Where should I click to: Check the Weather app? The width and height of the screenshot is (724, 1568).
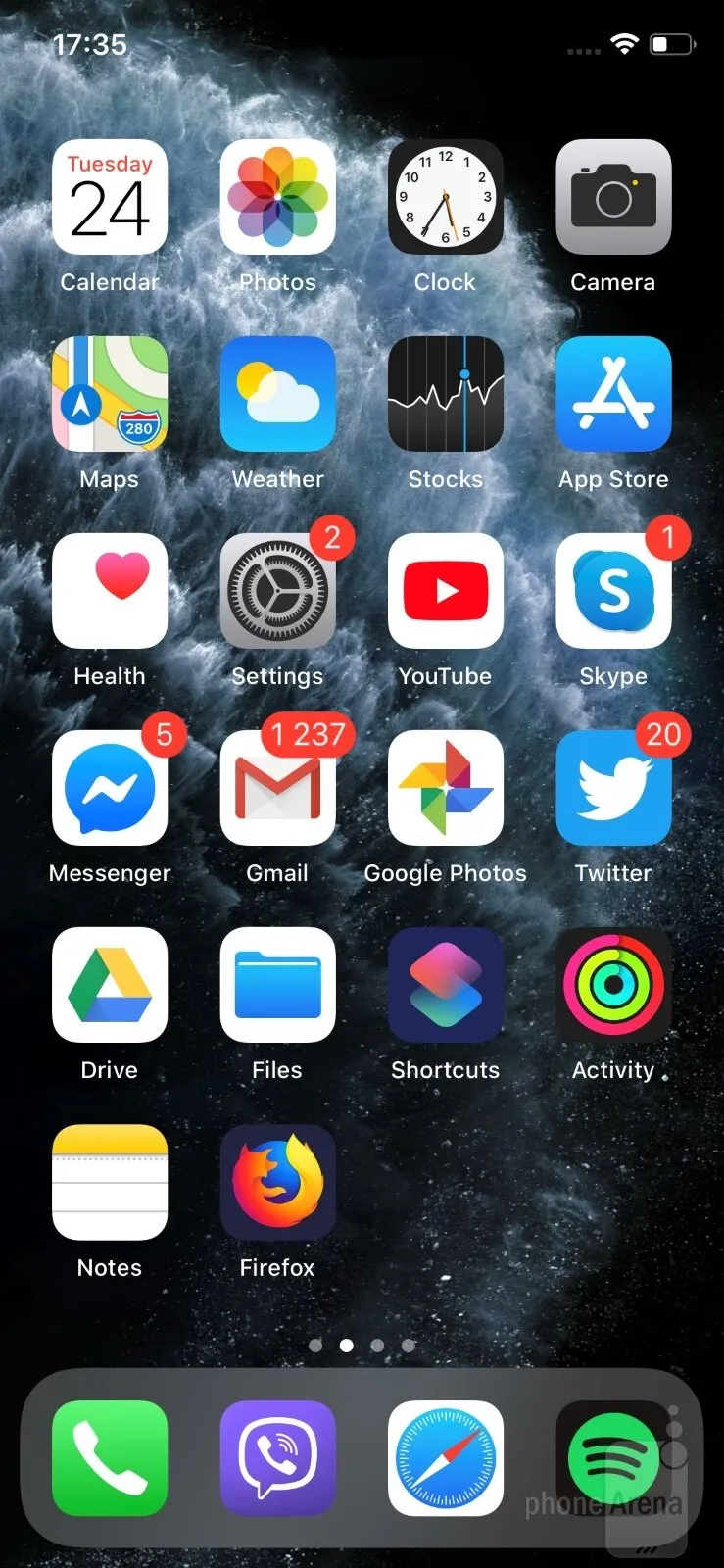[277, 394]
